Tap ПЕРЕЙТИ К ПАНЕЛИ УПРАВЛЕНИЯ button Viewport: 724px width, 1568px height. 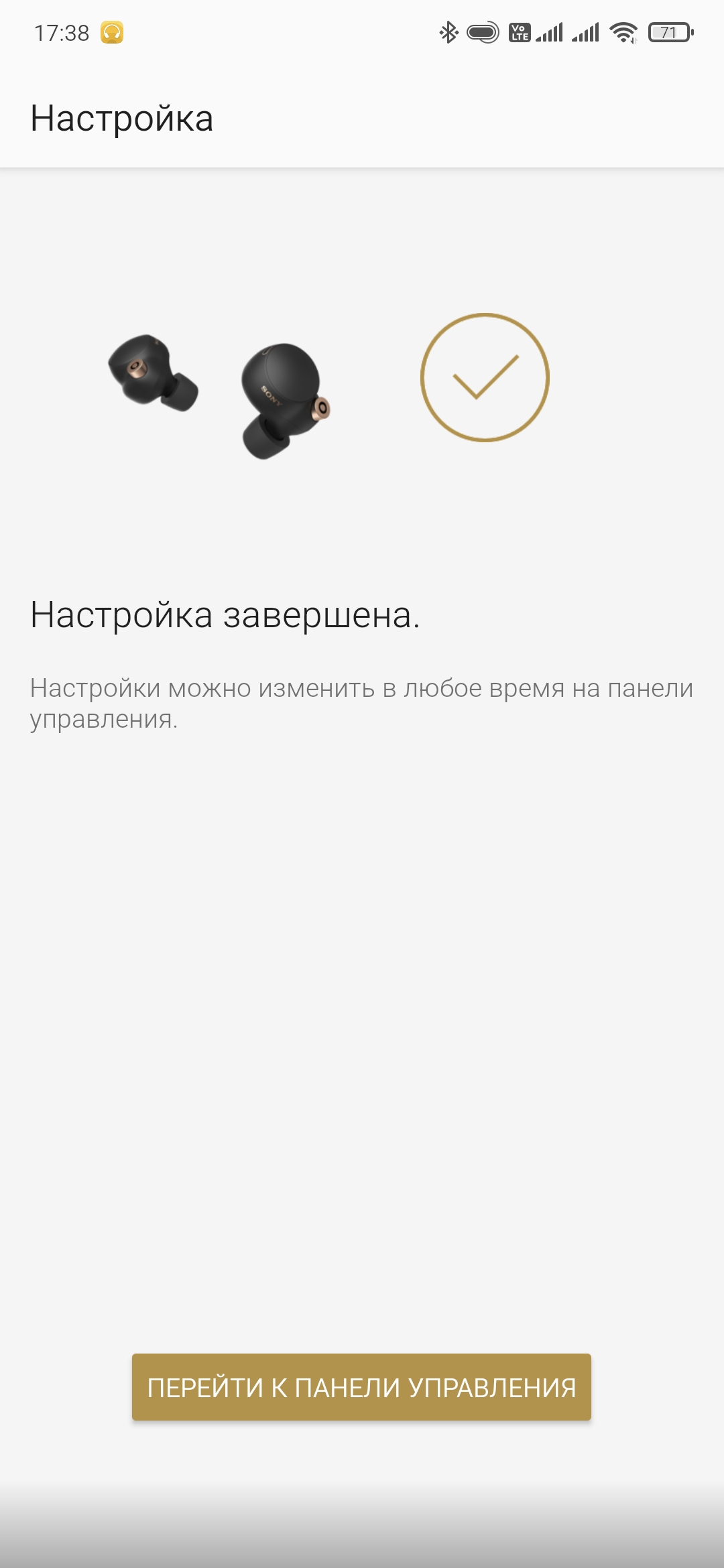click(361, 1387)
